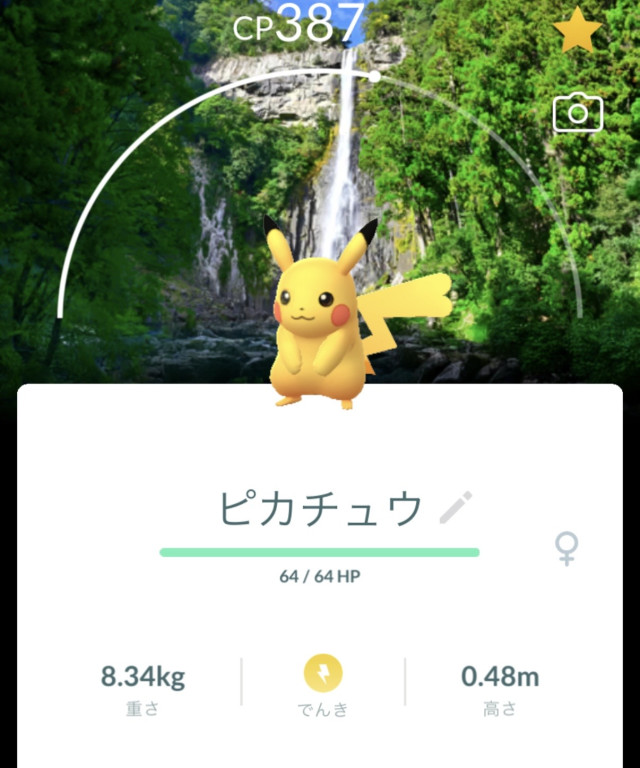Edit the nickname ピカチュウ with pencil icon
Image resolution: width=640 pixels, height=768 pixels.
[456, 508]
